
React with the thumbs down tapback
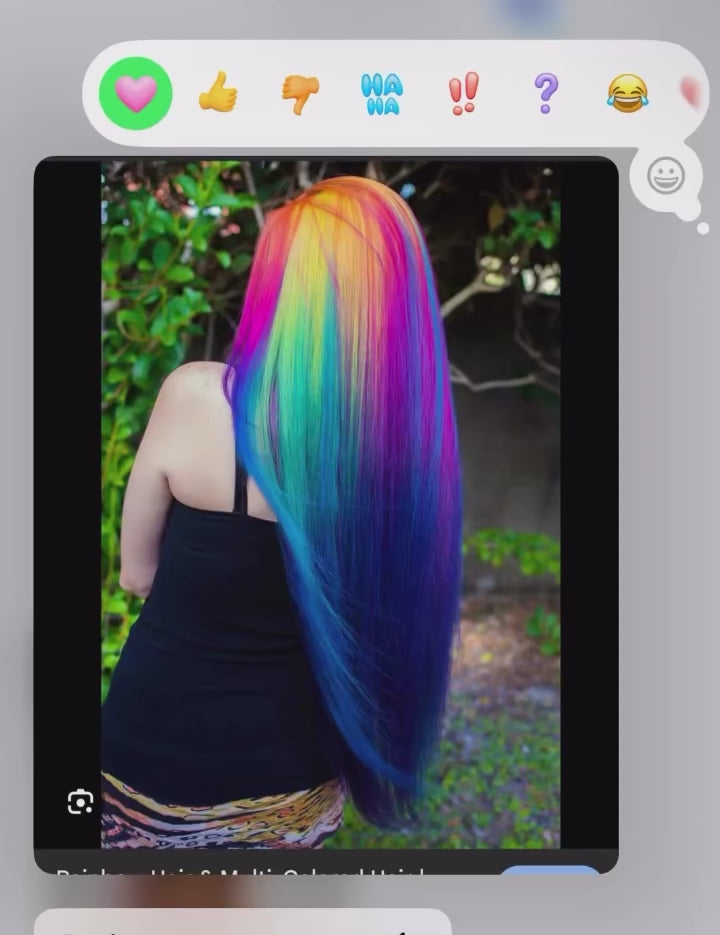click(300, 94)
